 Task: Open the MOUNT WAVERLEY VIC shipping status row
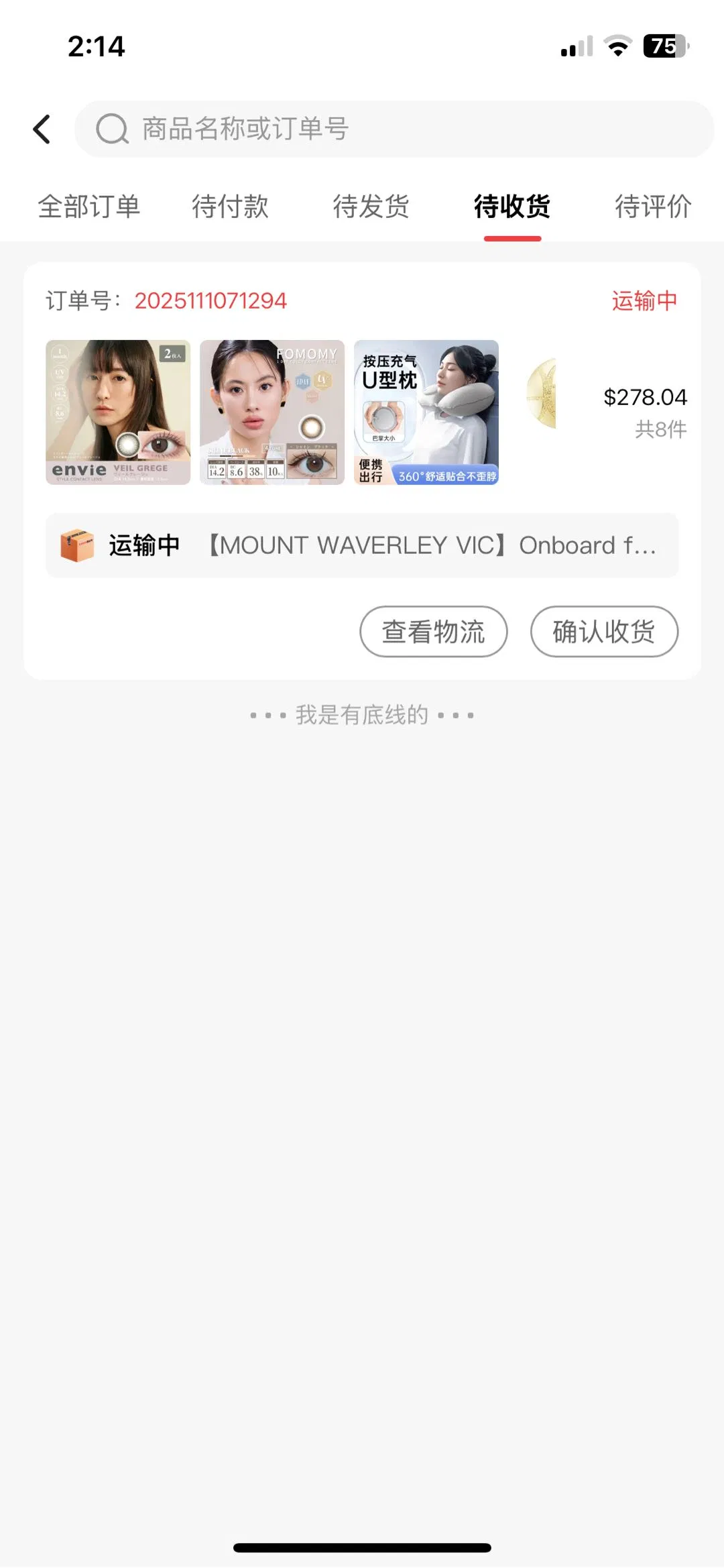[362, 545]
